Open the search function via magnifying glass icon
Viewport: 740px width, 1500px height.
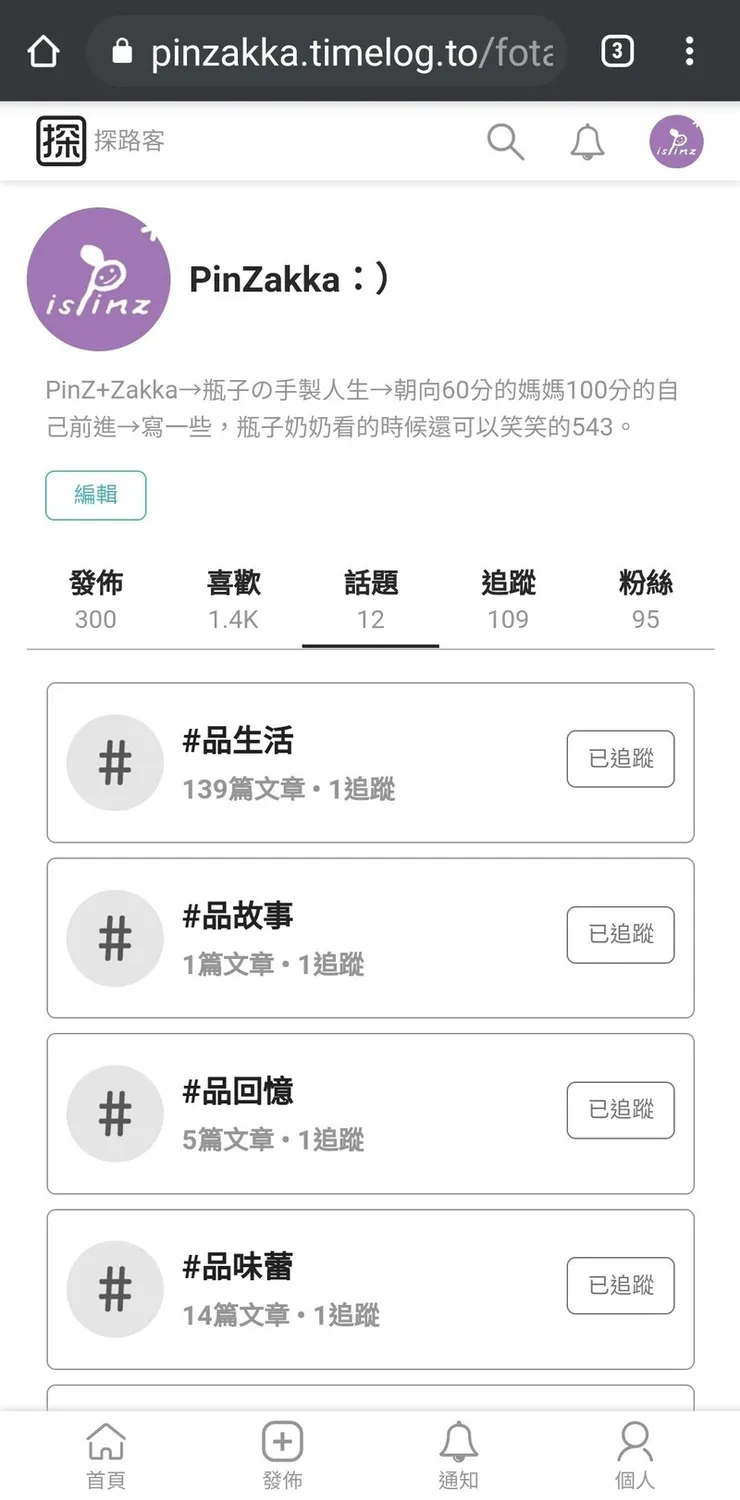(505, 141)
